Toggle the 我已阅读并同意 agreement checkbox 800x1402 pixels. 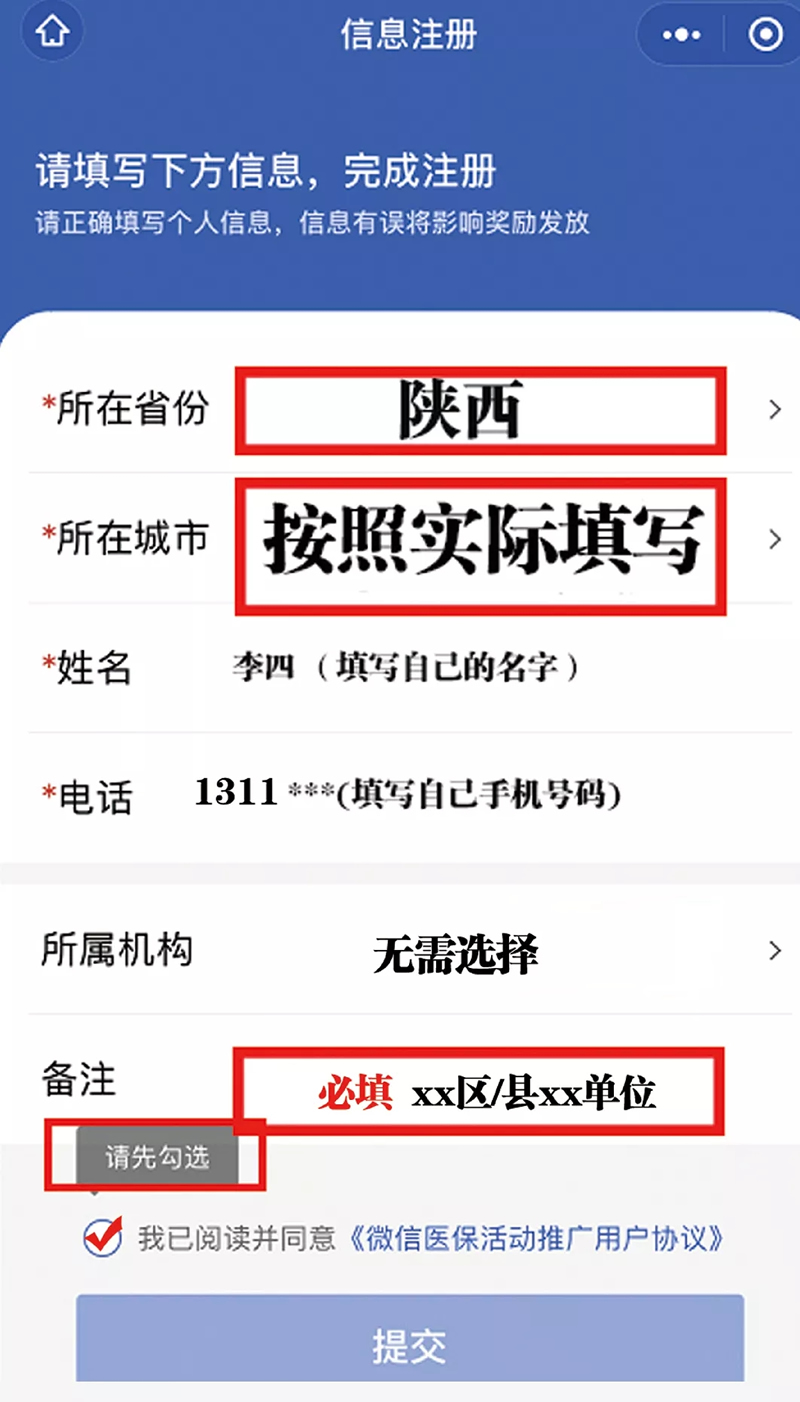pos(103,1237)
